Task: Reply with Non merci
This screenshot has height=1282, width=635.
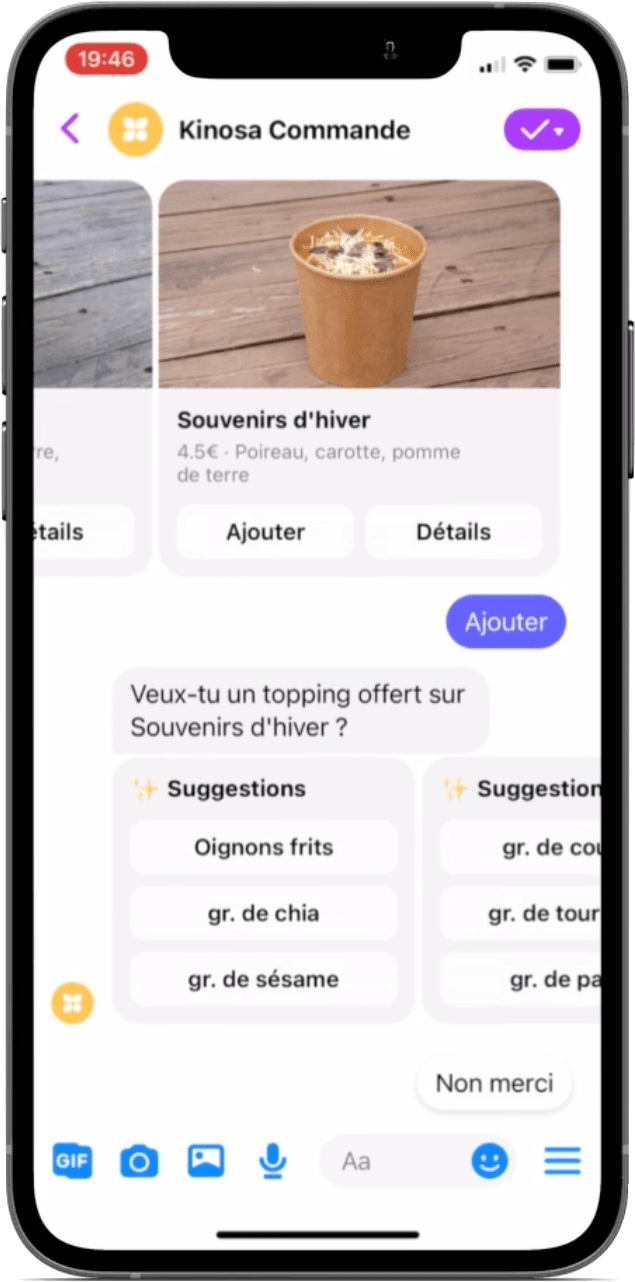Action: (x=494, y=1084)
